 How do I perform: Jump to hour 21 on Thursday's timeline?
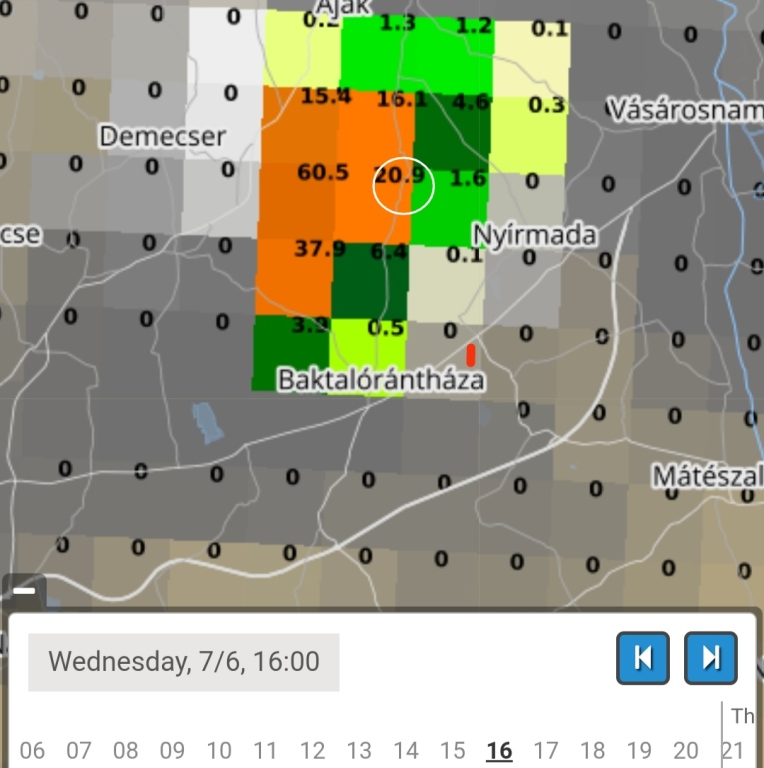pyautogui.click(x=733, y=751)
